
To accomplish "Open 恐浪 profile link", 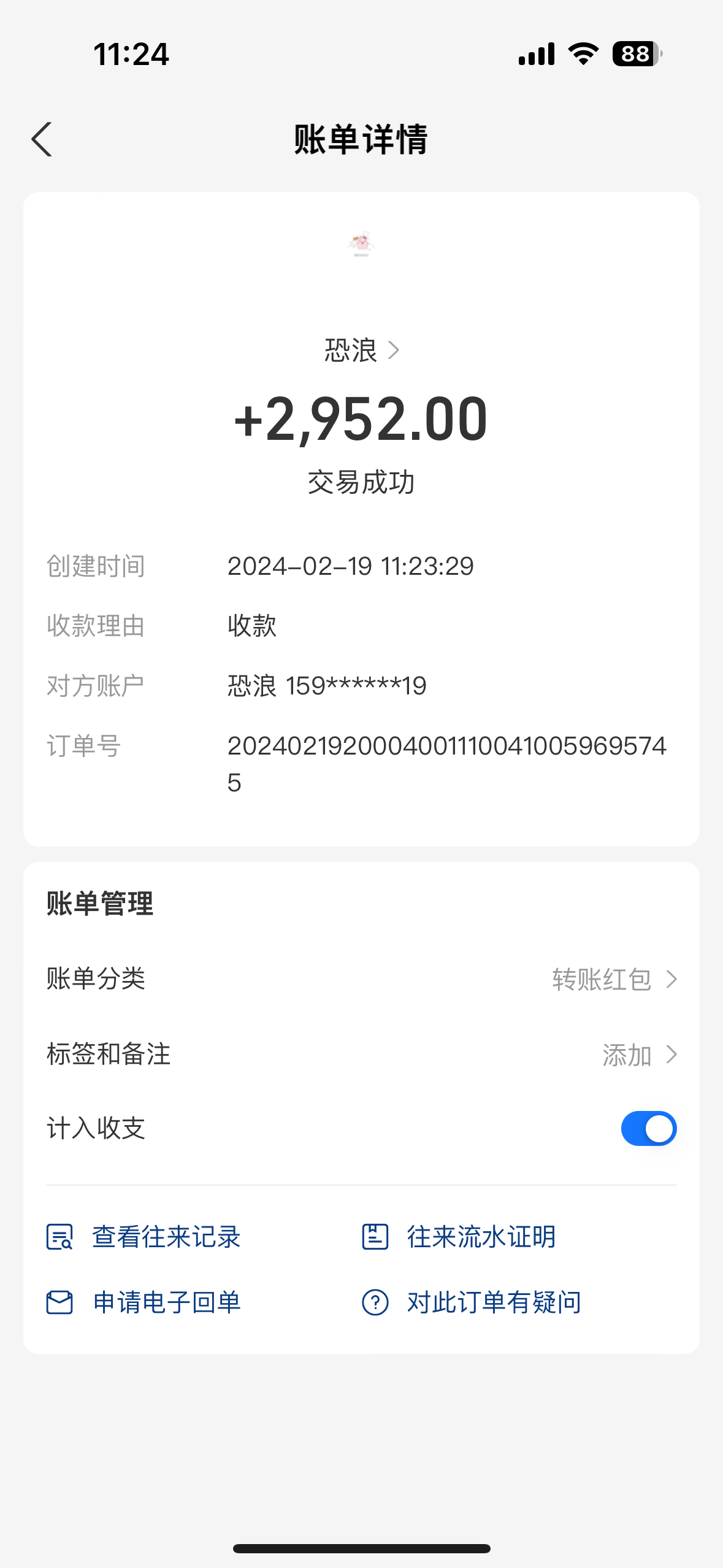I will 361,350.
